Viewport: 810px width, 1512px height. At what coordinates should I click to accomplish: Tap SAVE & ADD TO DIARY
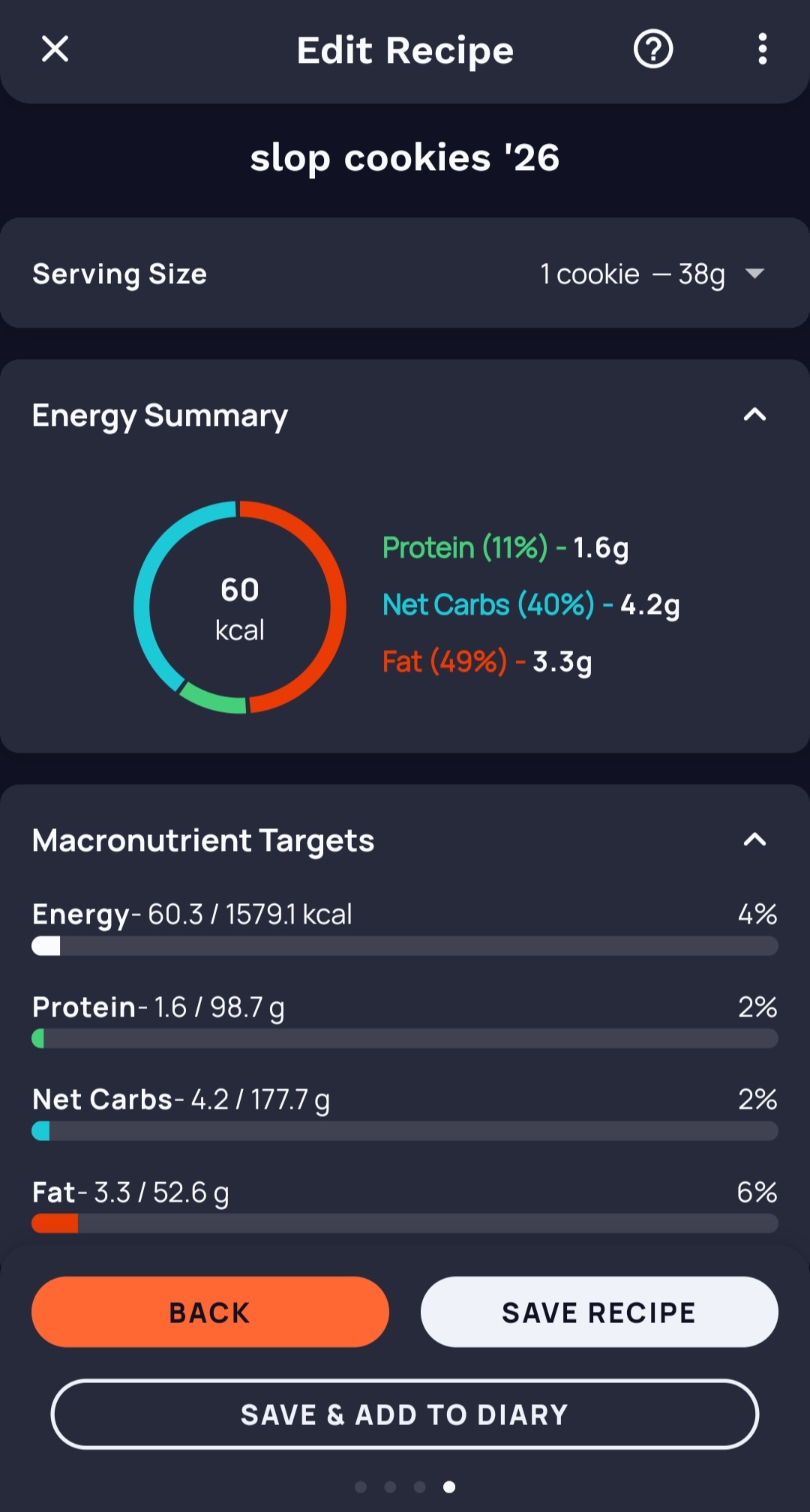405,1414
